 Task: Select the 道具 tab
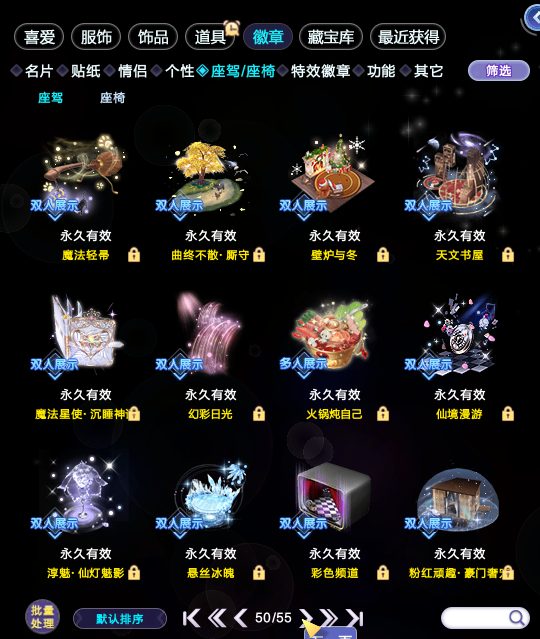tap(210, 37)
